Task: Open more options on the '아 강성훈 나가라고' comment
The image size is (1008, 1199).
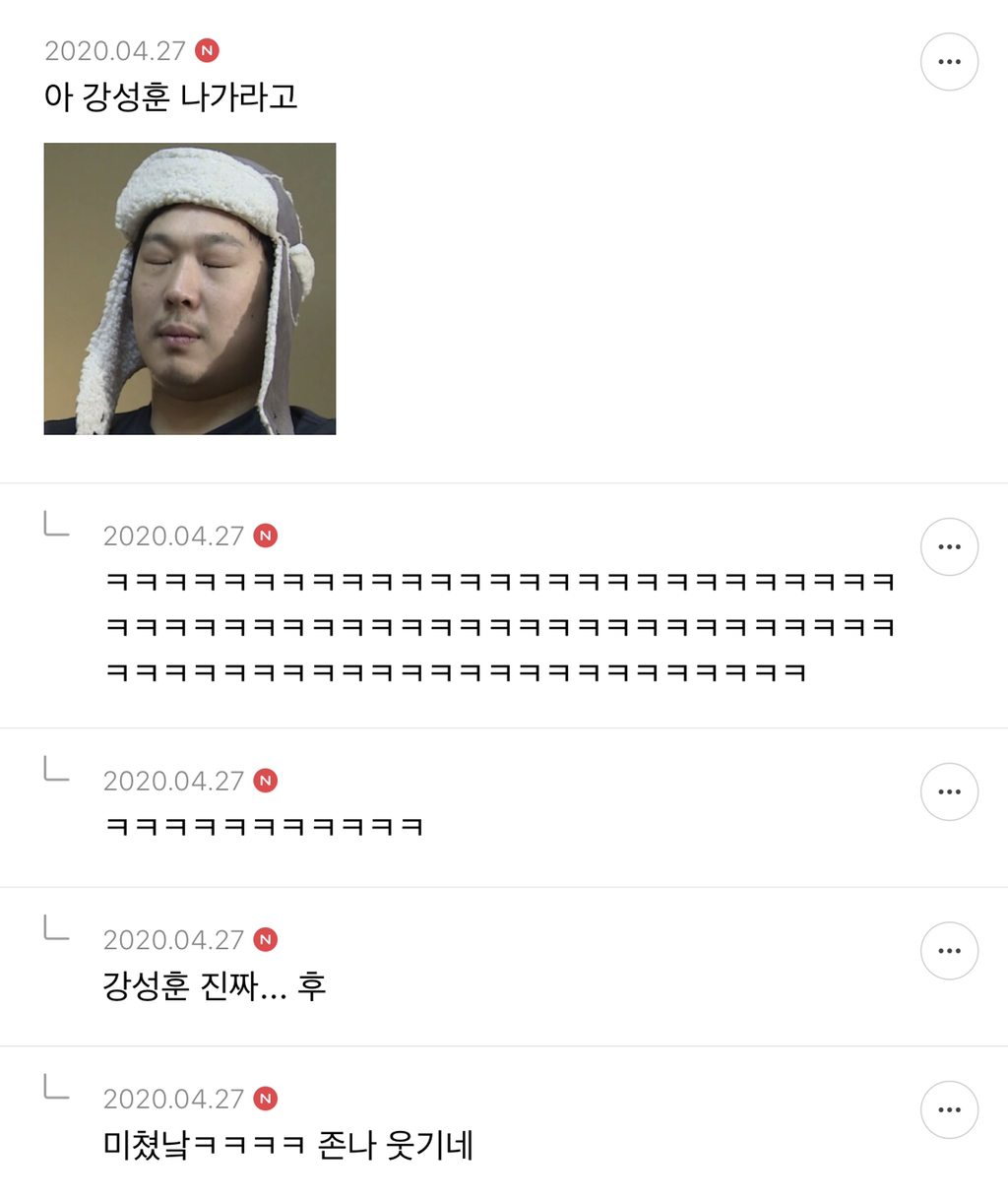Action: (949, 62)
